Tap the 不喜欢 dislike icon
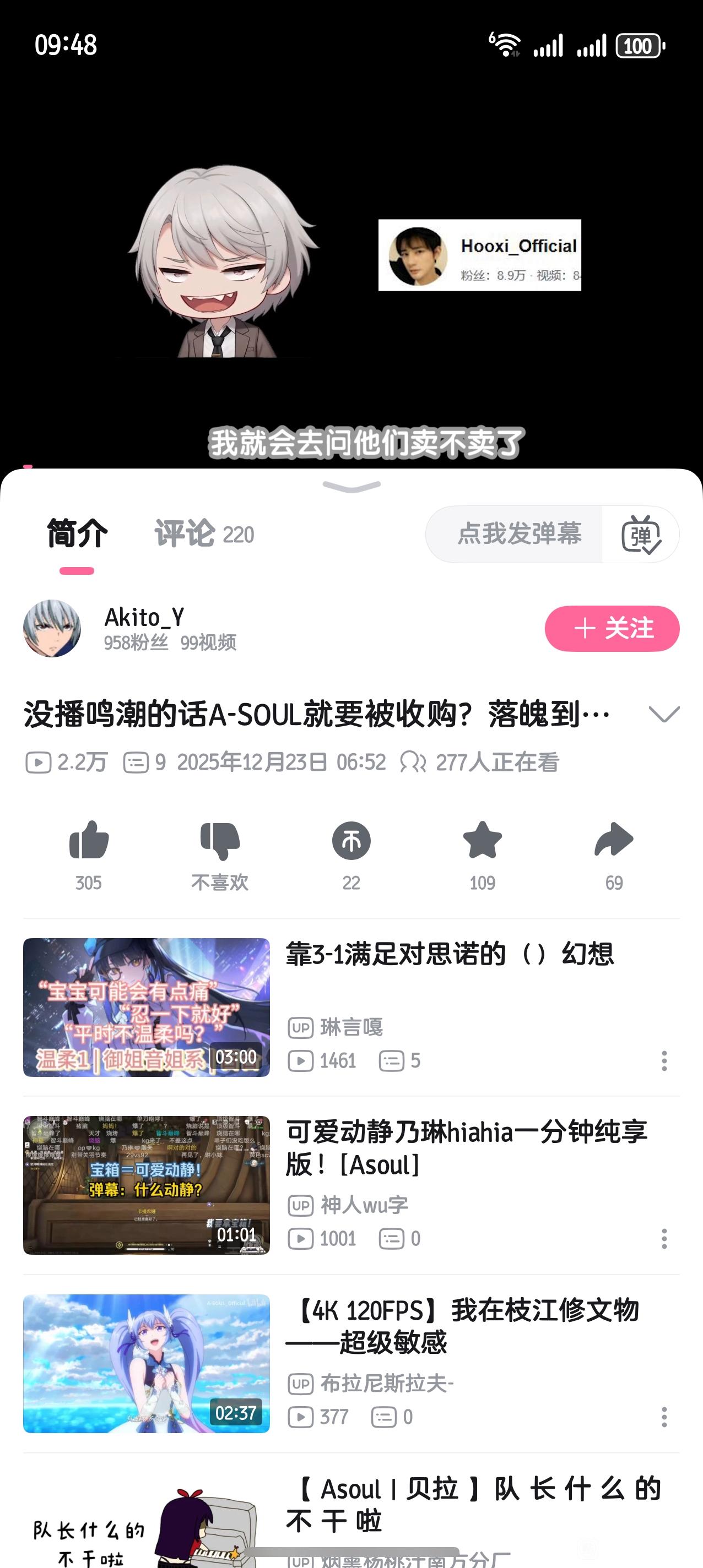This screenshot has height=1568, width=703. coord(220,841)
